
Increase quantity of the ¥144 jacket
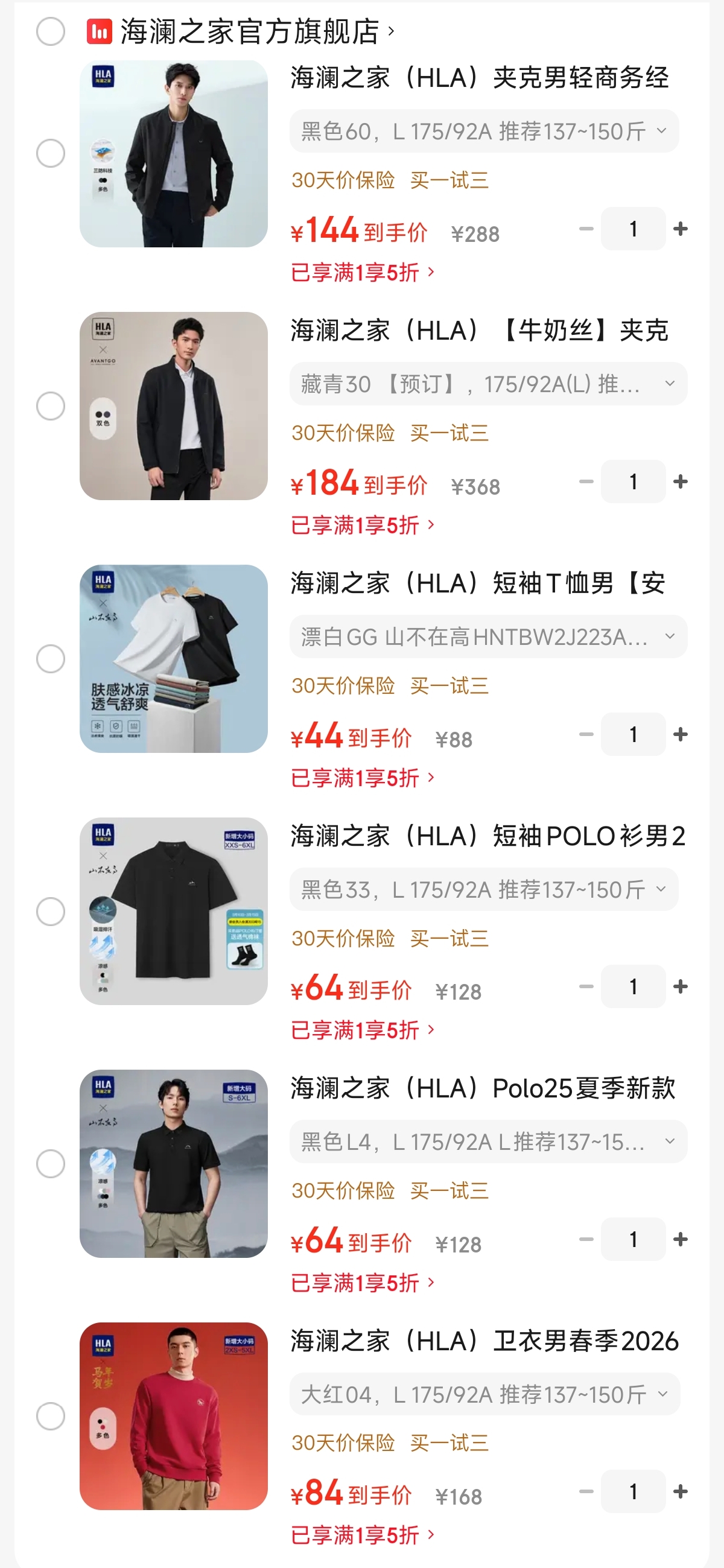(681, 229)
